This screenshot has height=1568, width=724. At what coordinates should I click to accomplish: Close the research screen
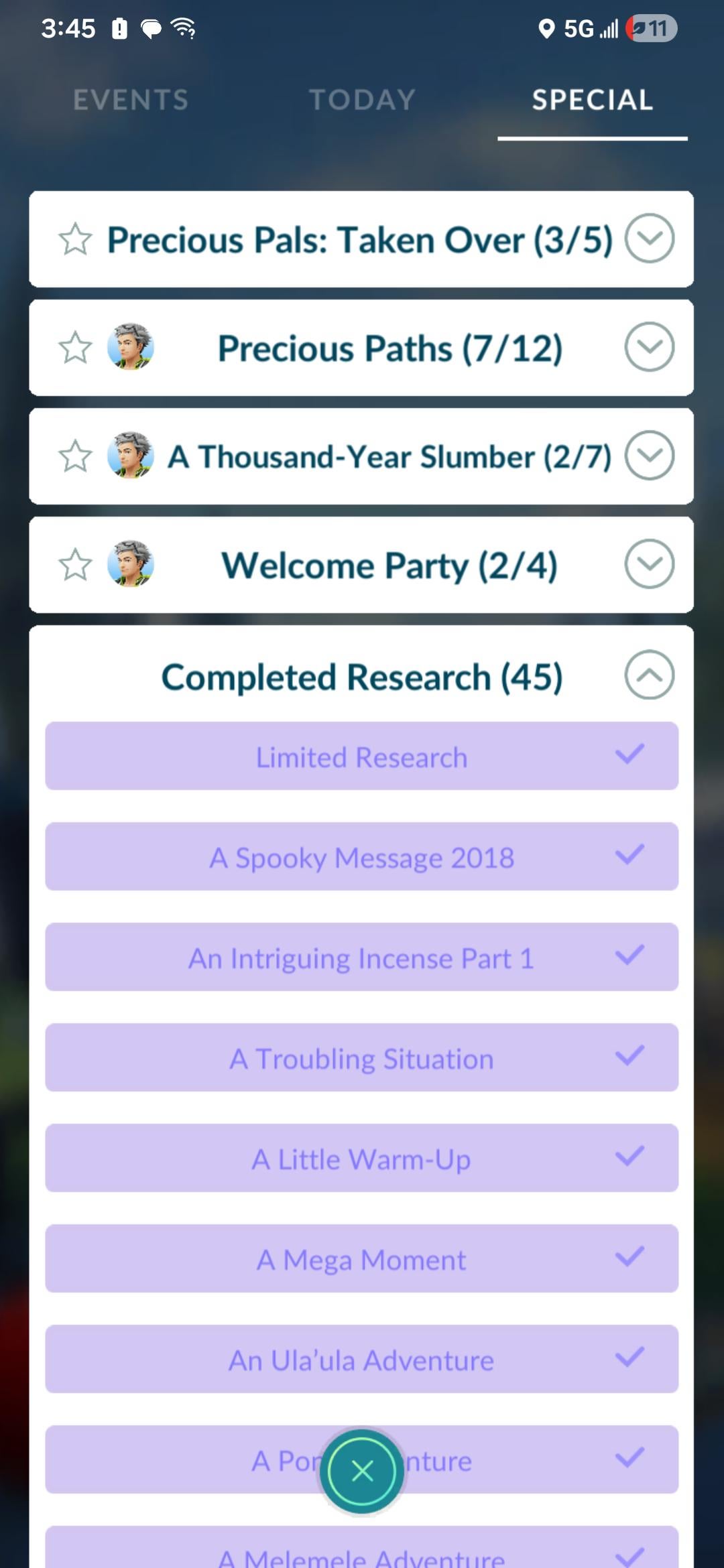point(362,1471)
